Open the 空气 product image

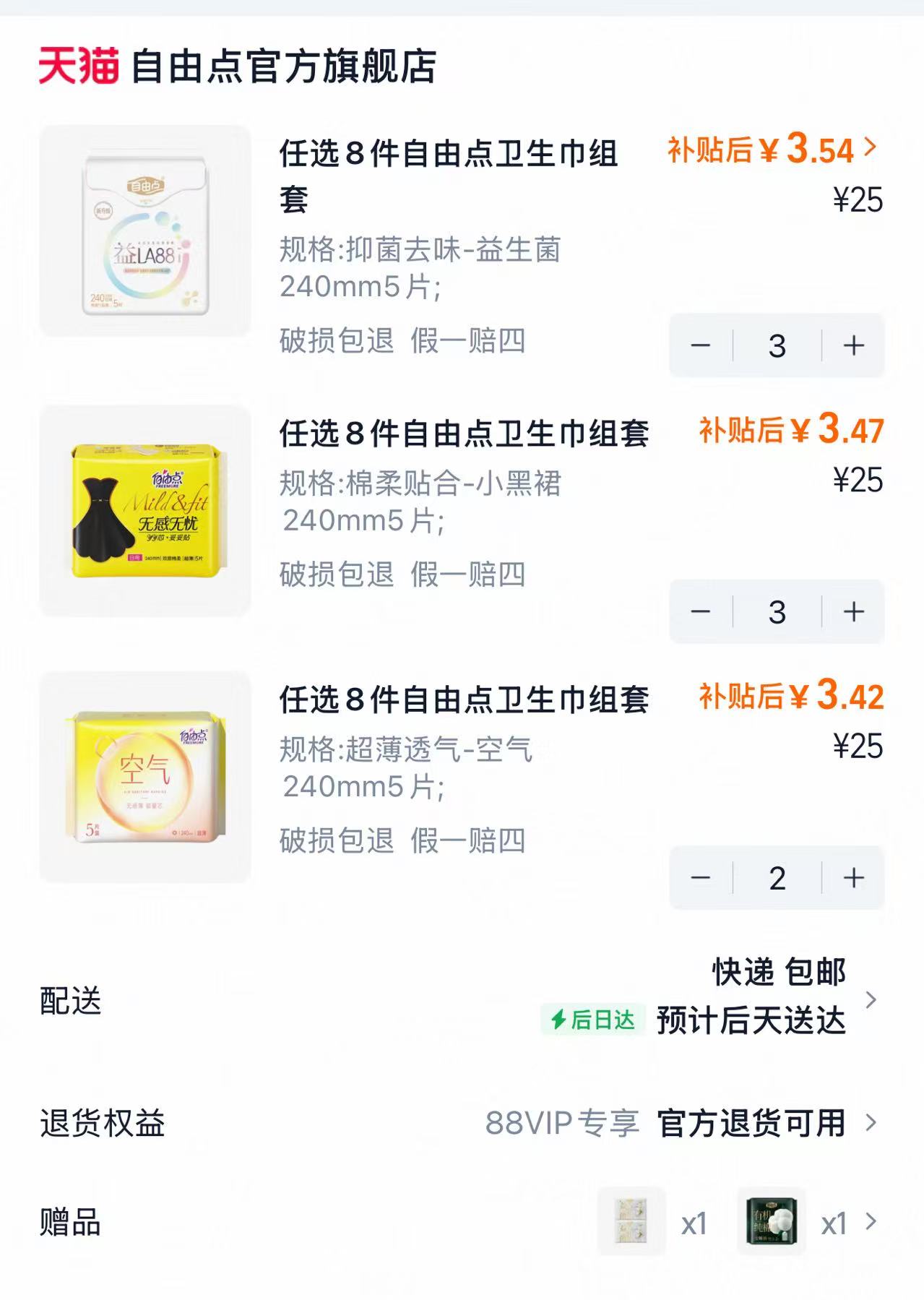145,777
